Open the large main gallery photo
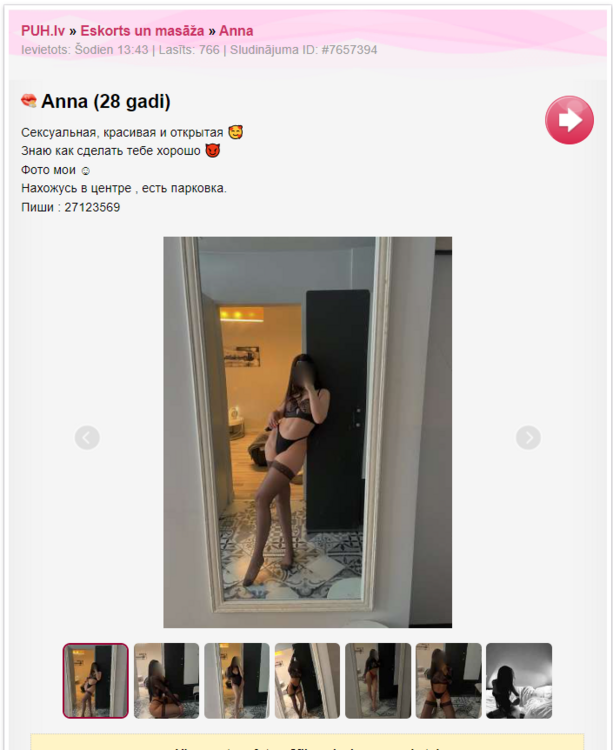613x750 pixels. point(307,431)
